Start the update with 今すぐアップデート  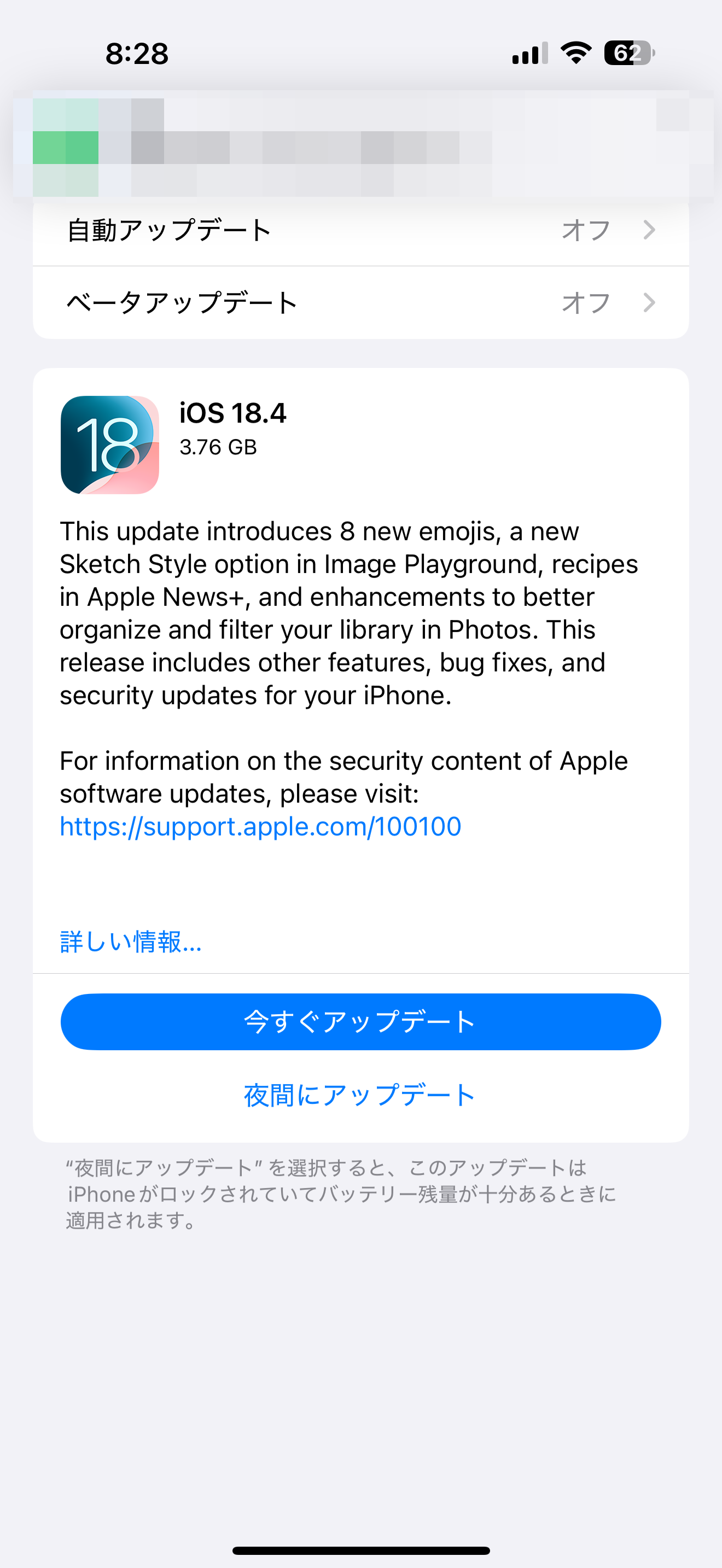360,1021
